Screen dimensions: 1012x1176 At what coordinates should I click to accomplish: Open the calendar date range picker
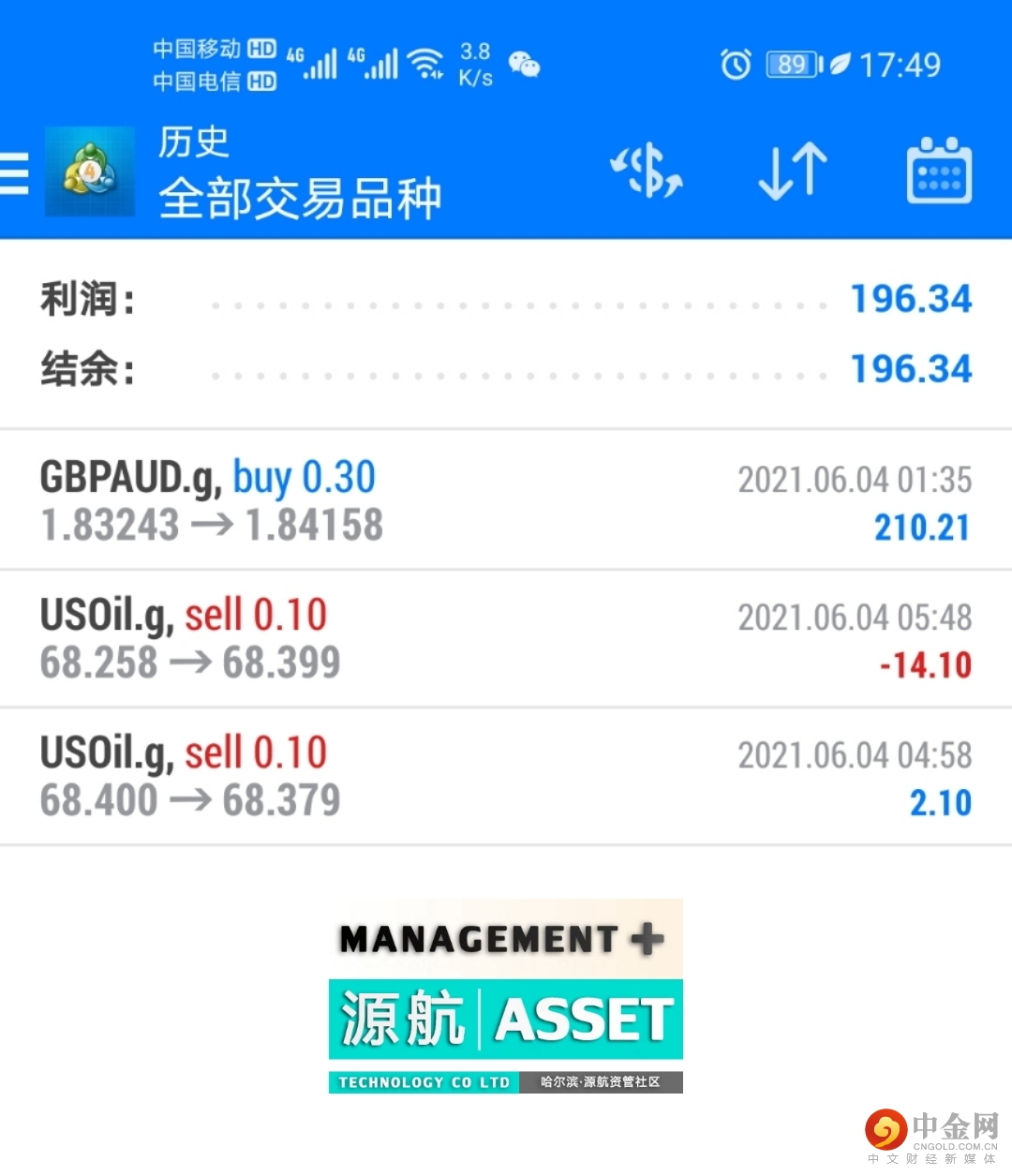pyautogui.click(x=939, y=171)
